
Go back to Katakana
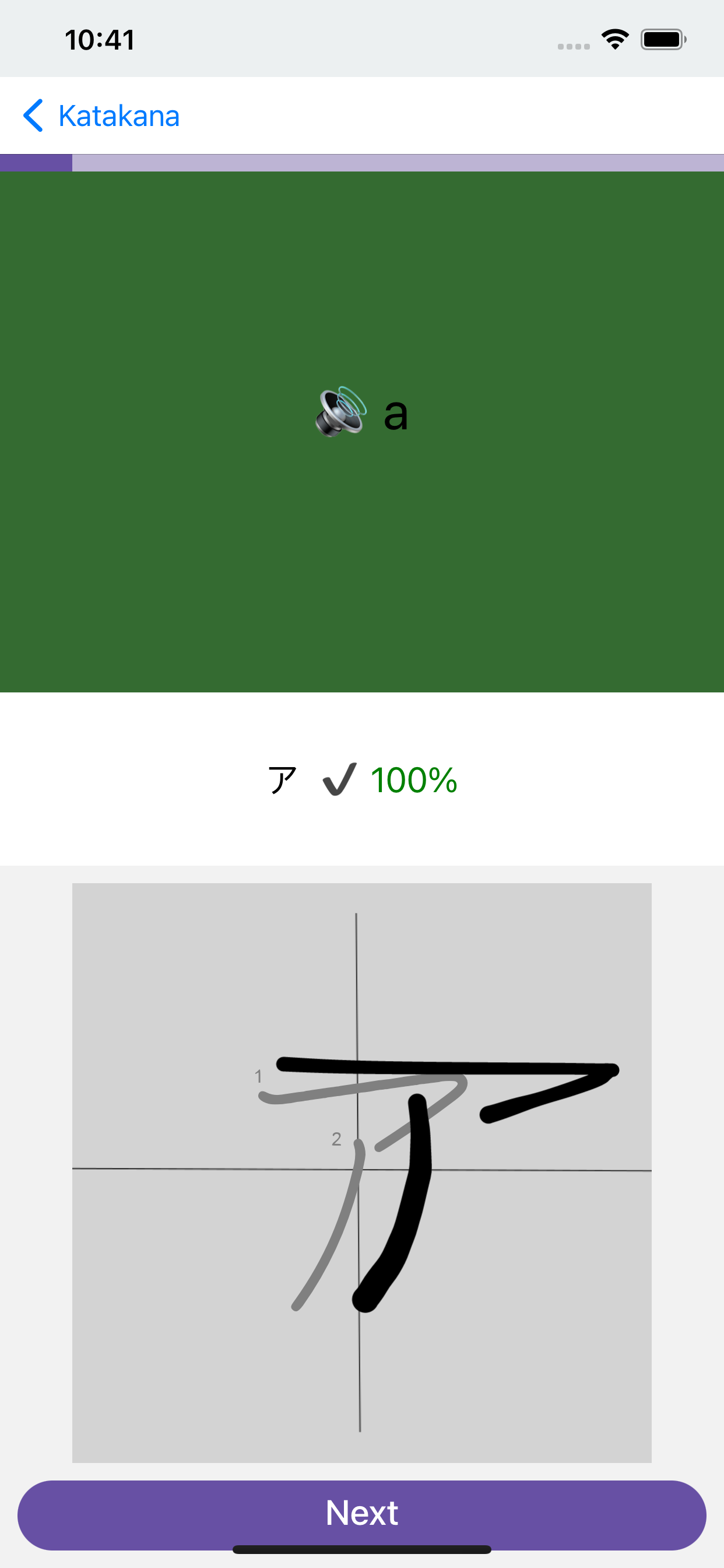point(101,116)
